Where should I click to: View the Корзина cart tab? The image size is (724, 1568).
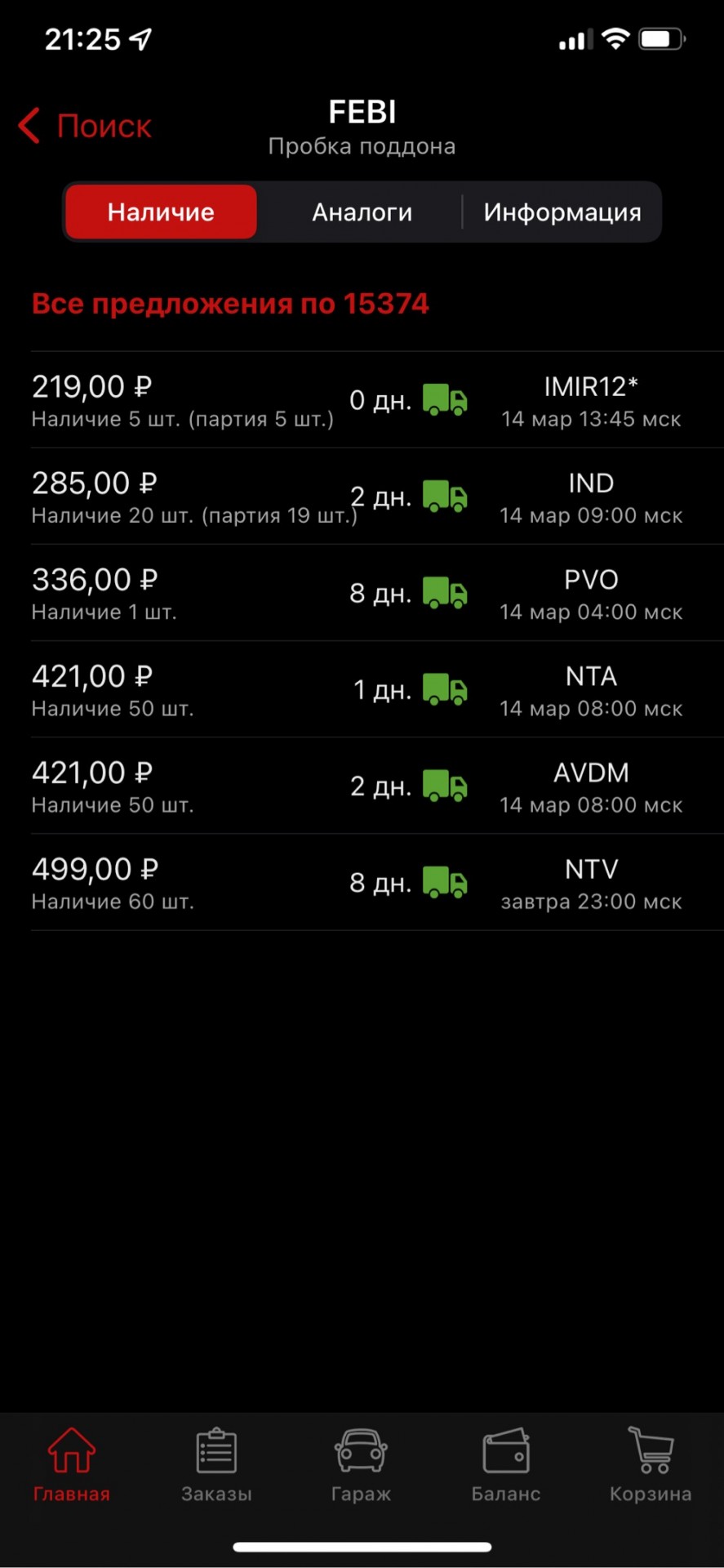(651, 1466)
